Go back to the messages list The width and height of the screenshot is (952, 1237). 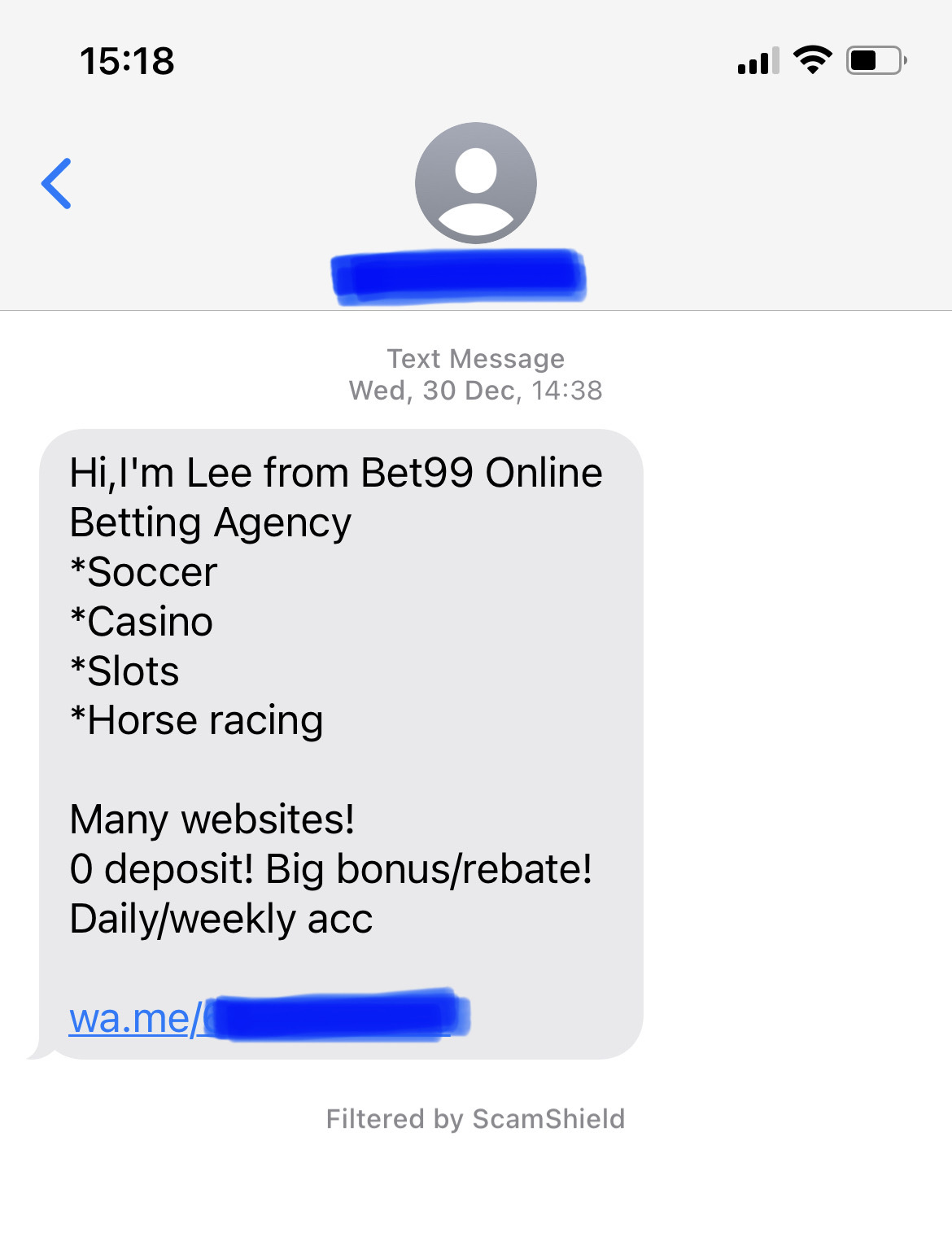point(57,183)
